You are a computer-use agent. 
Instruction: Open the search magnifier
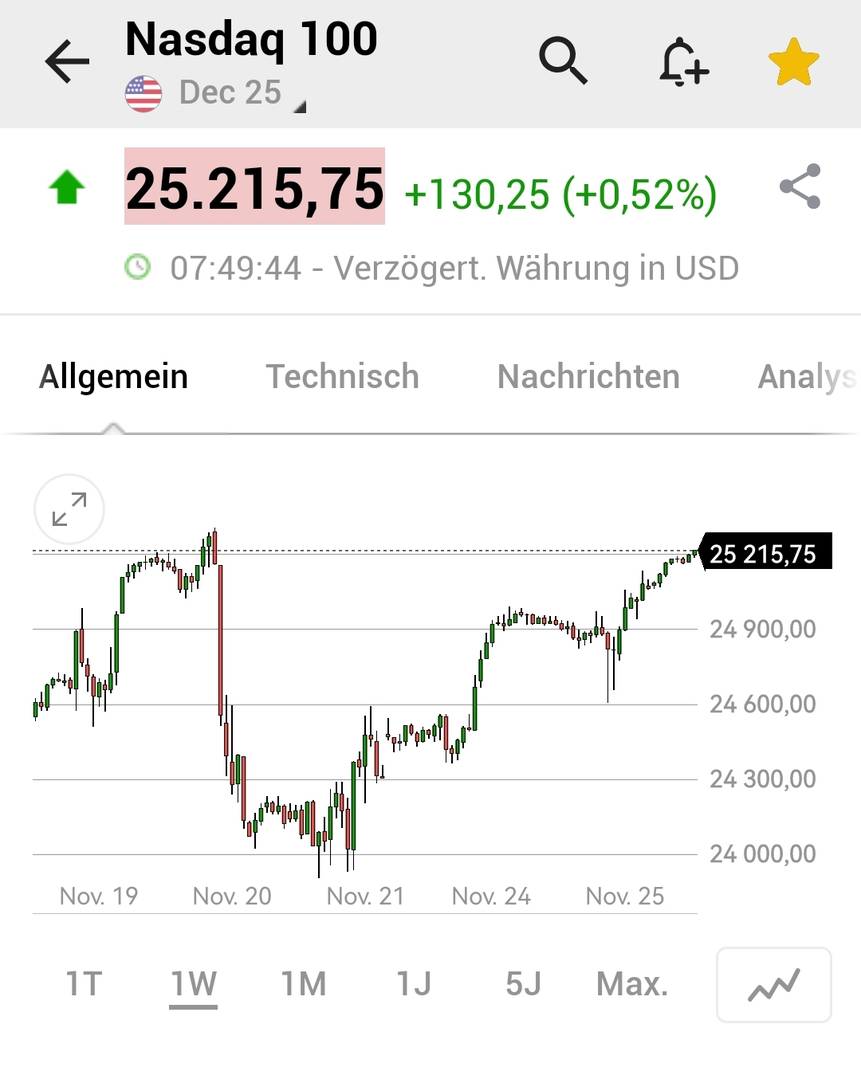click(x=564, y=61)
